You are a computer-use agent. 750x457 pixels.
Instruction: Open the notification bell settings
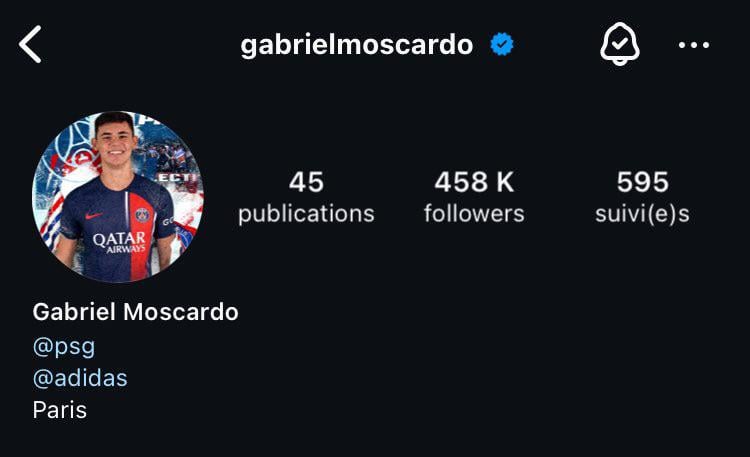tap(619, 45)
